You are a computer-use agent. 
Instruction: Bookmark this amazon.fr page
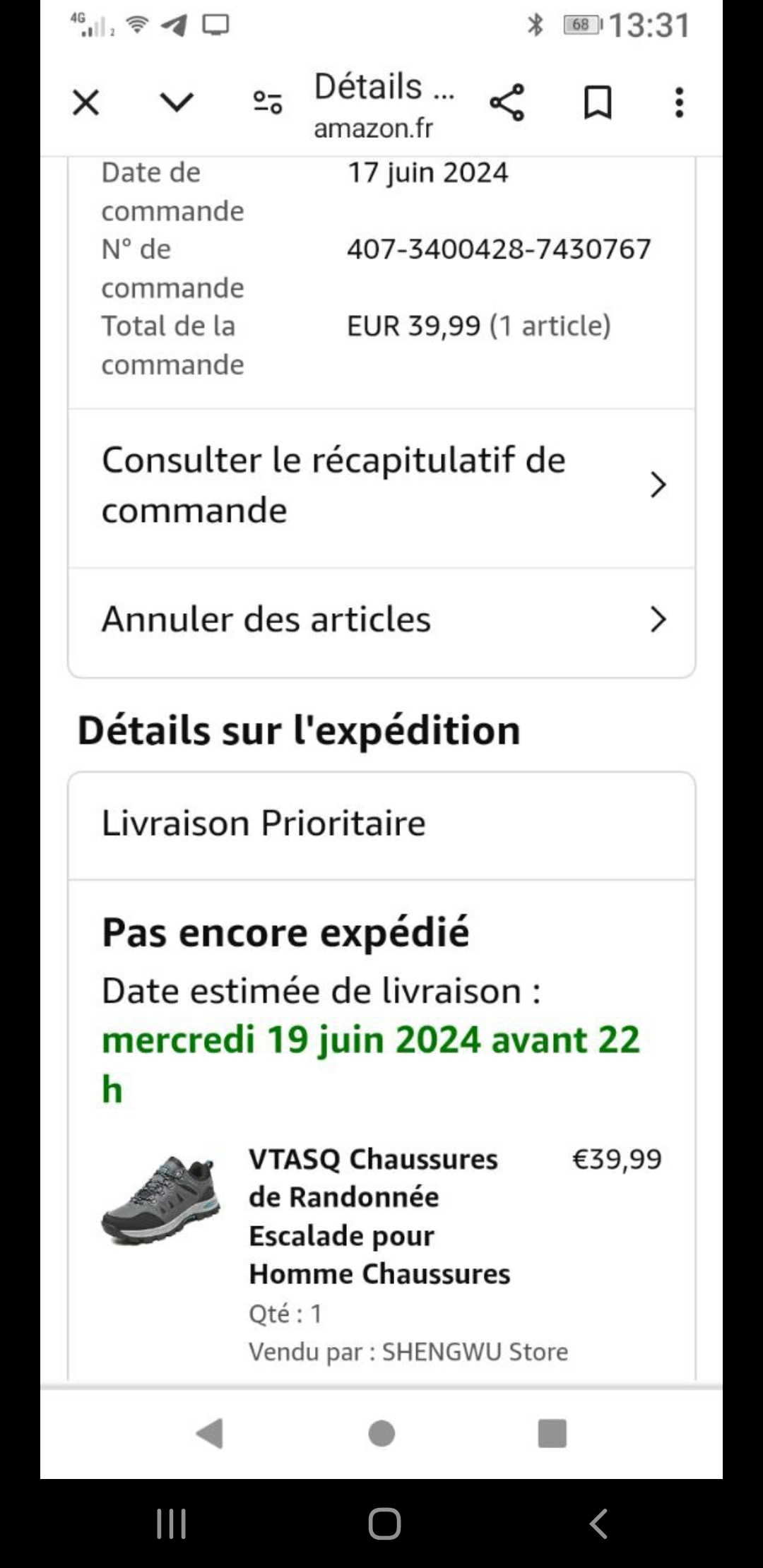tap(598, 103)
